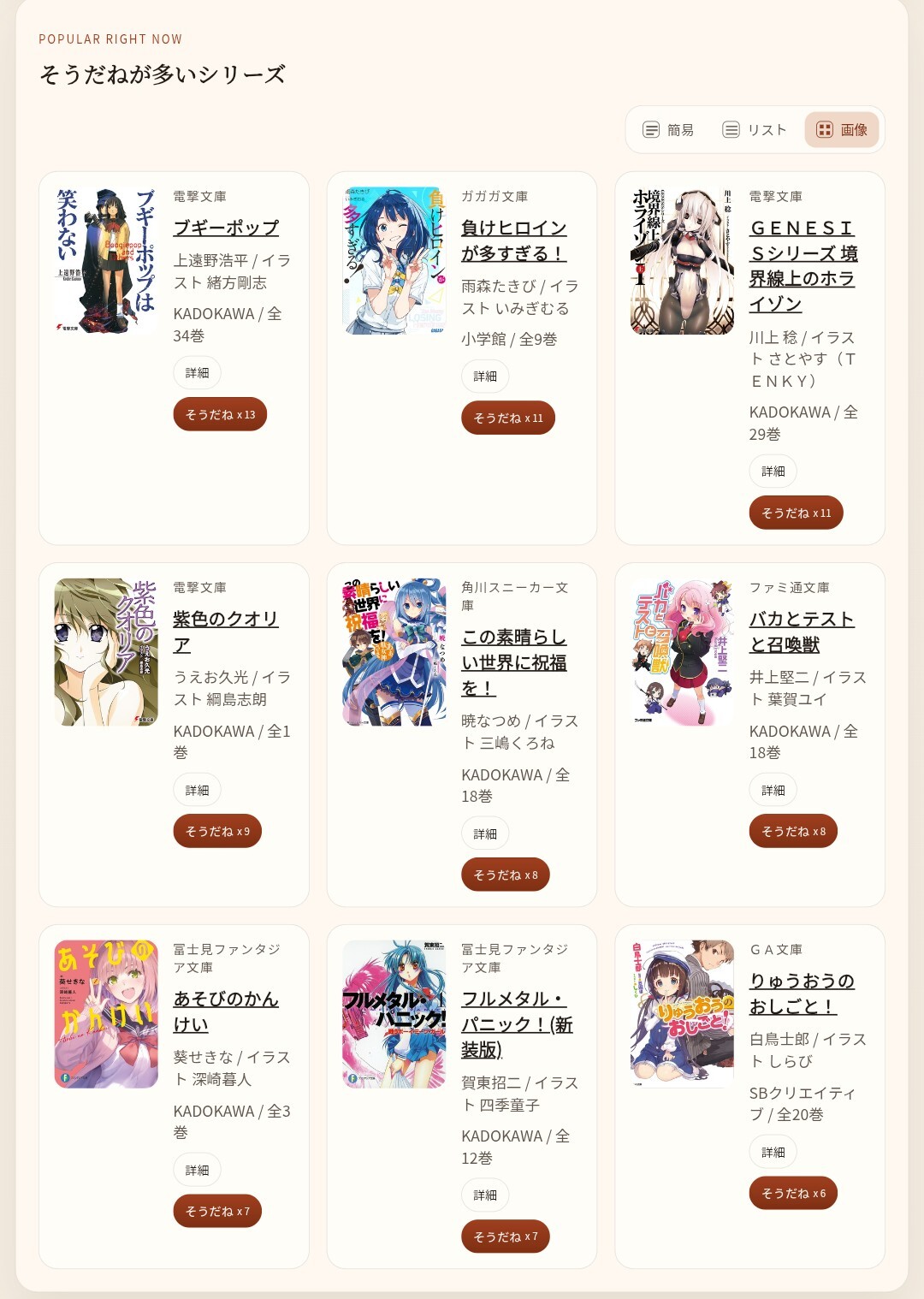View 詳細 for りゅうおうのおしごと！

pos(773,1152)
